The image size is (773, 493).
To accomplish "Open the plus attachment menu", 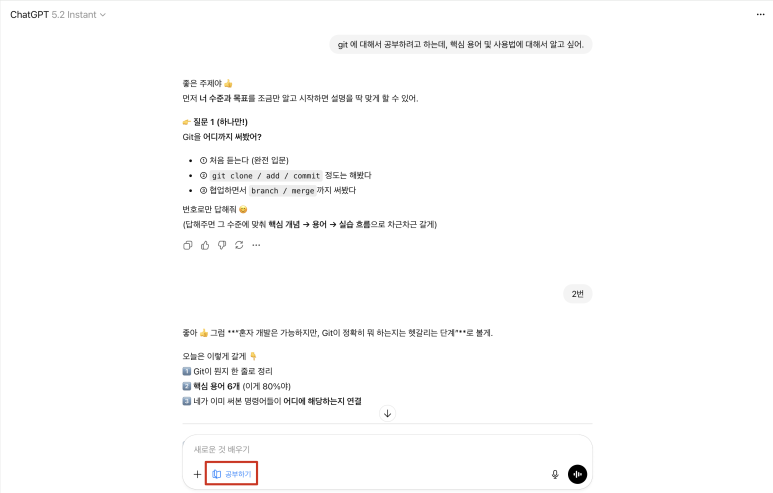I will point(197,474).
